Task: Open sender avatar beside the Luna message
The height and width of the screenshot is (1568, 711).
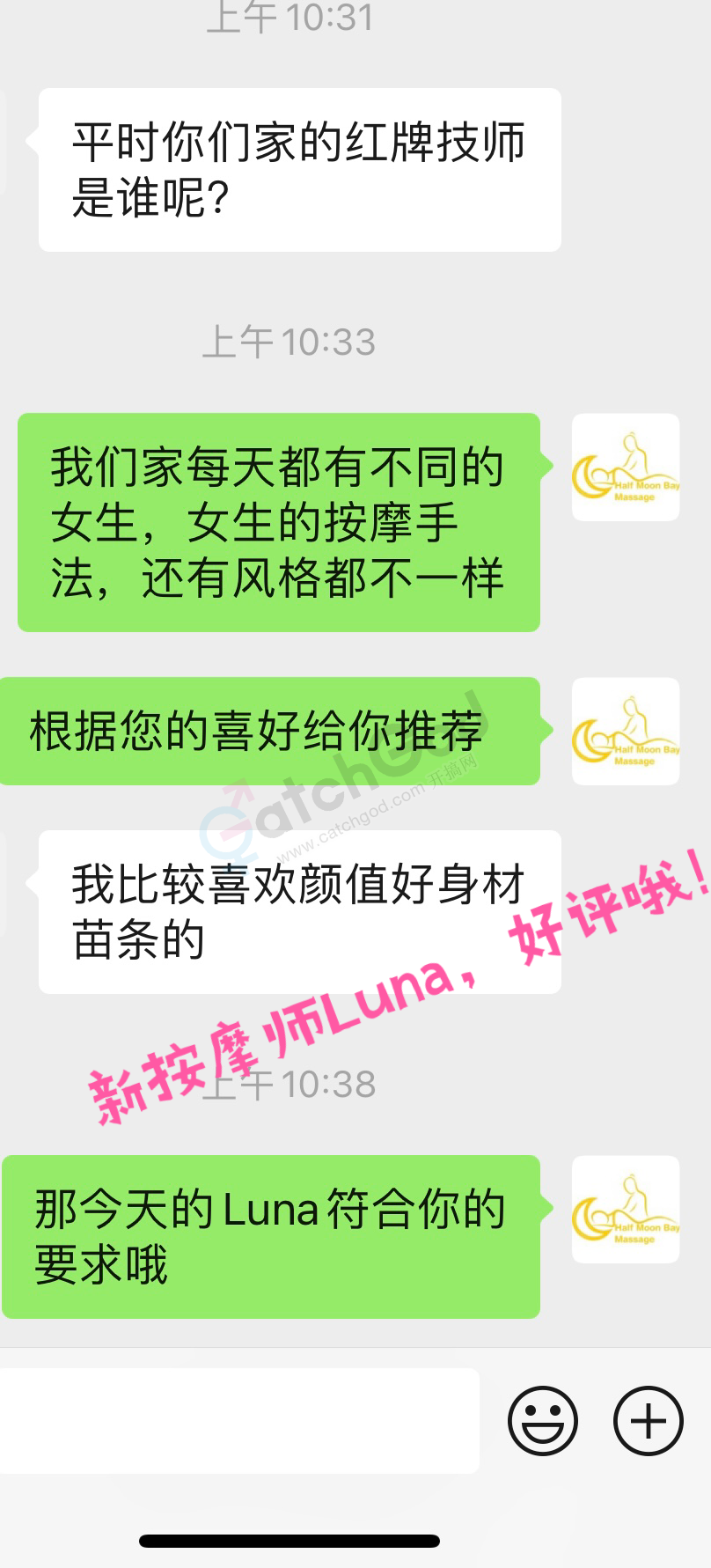Action: (x=626, y=1210)
